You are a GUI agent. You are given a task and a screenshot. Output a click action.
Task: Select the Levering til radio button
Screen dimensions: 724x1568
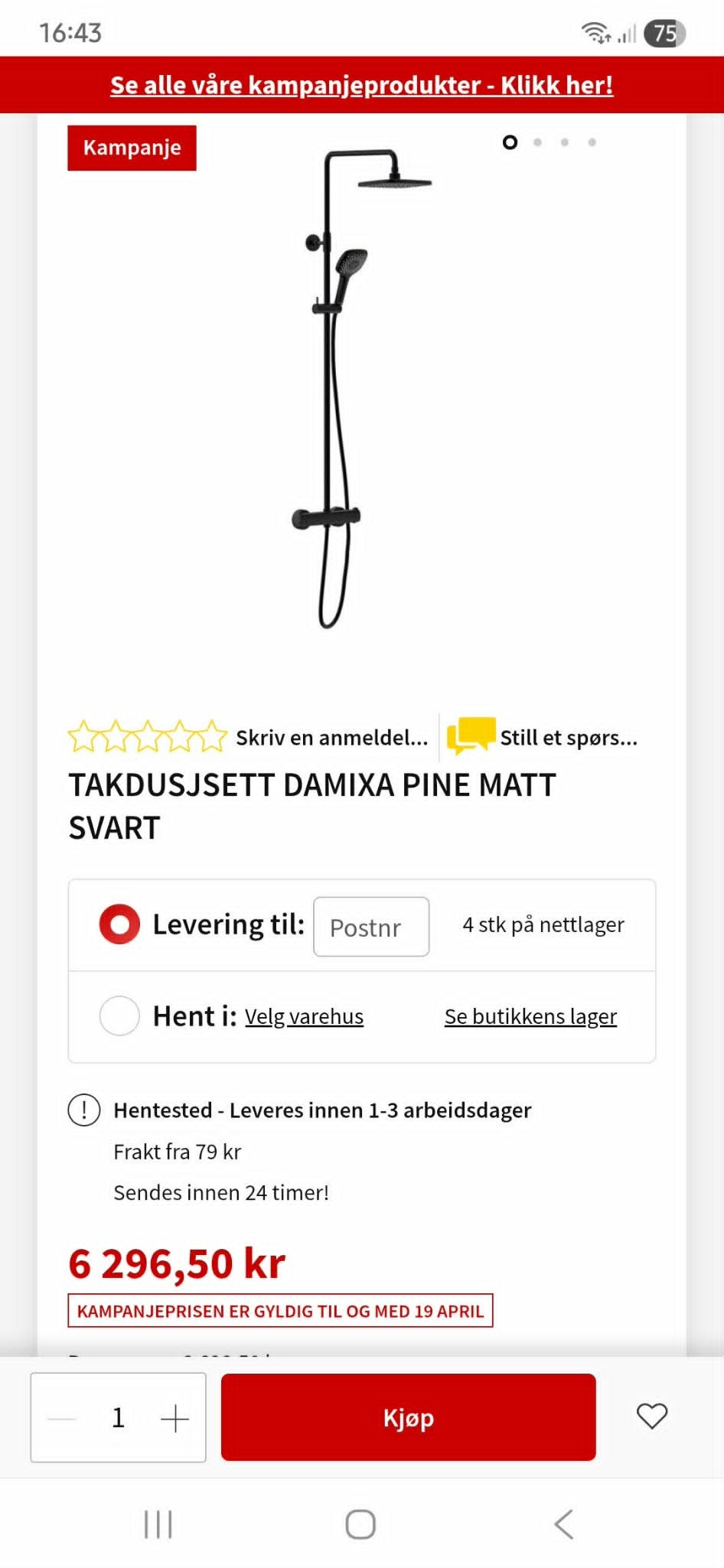119,924
